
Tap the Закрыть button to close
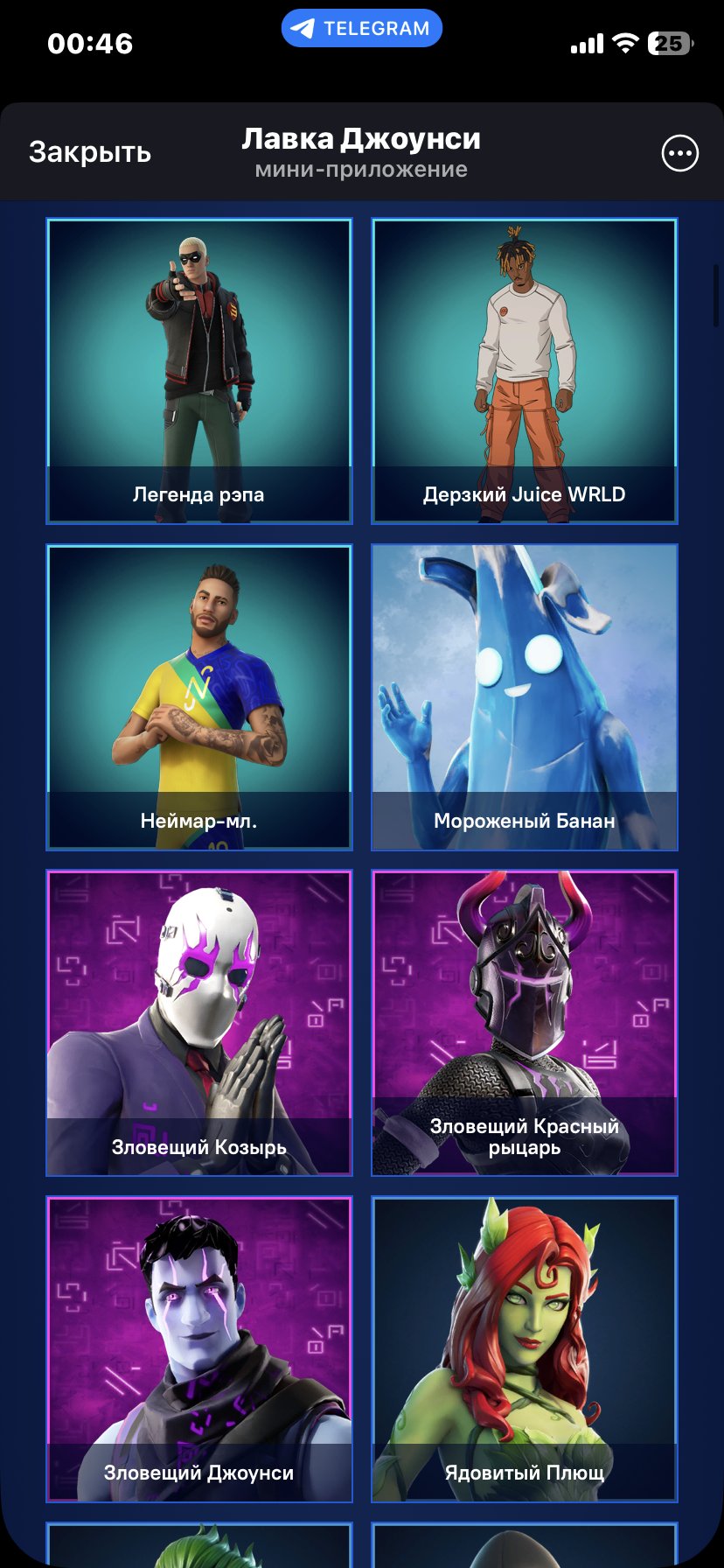(x=90, y=152)
